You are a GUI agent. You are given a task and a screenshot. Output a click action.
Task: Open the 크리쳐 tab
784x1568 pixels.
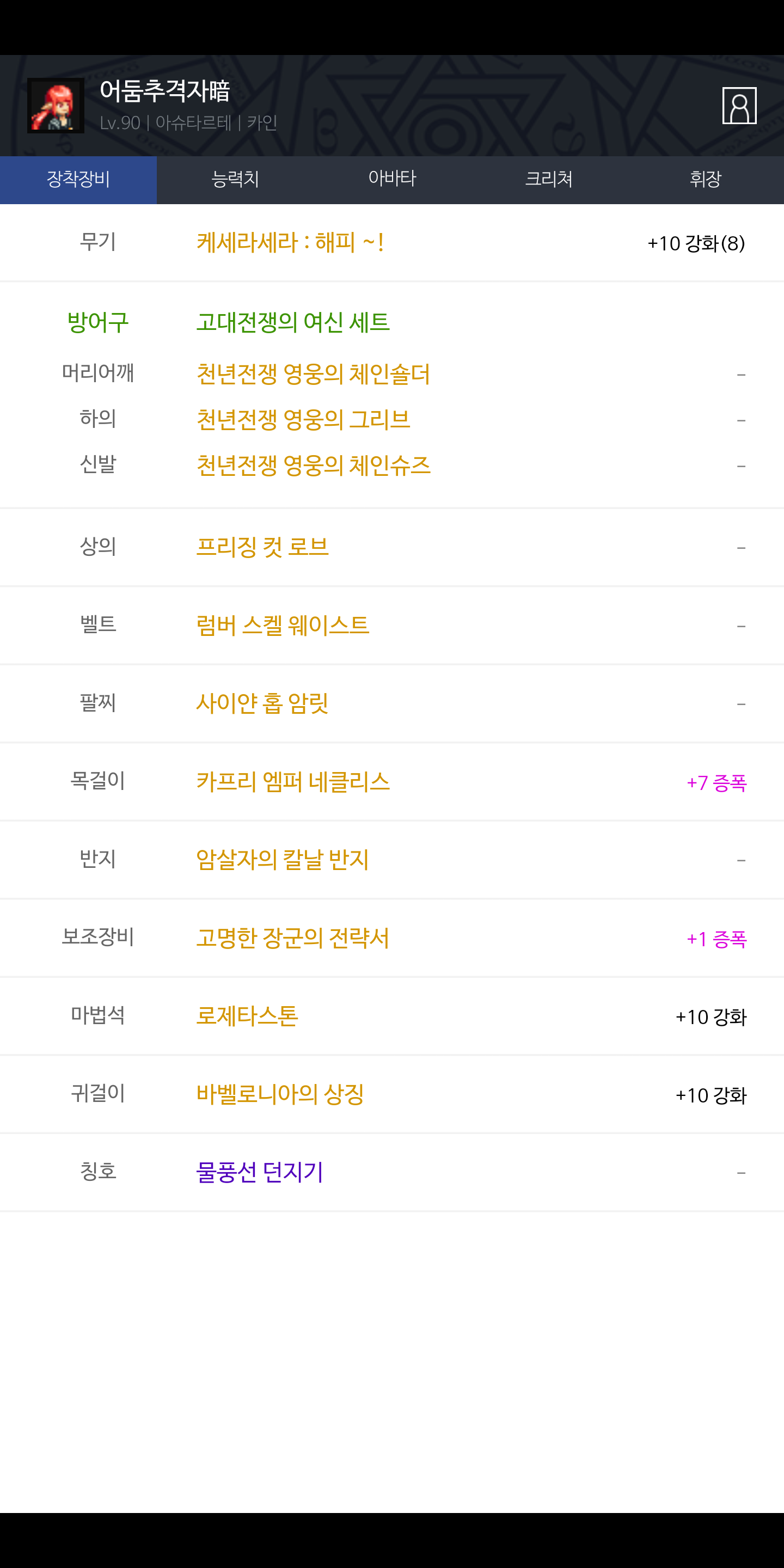(x=548, y=180)
